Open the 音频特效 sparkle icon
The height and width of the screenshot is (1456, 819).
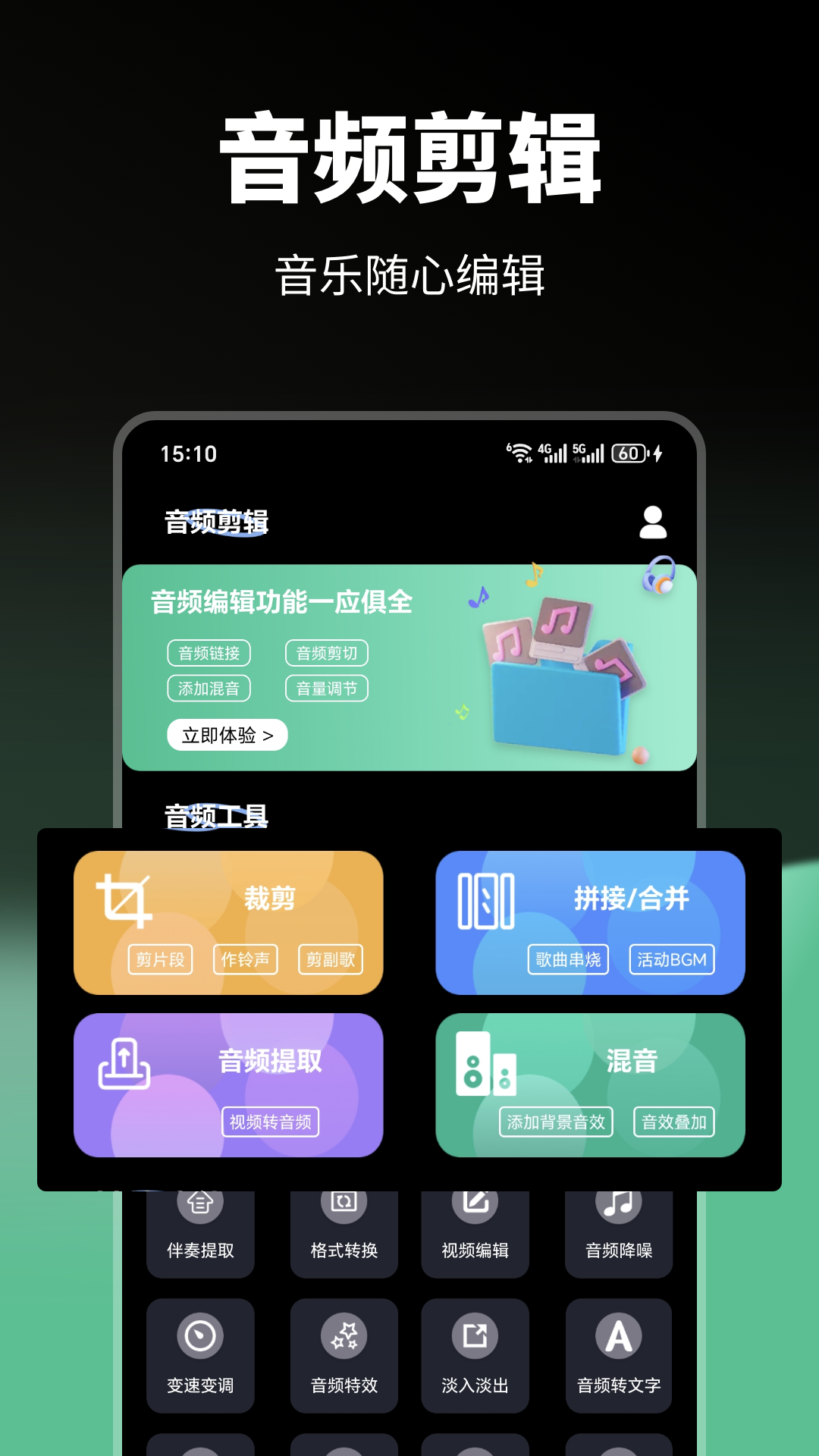pyautogui.click(x=344, y=1335)
